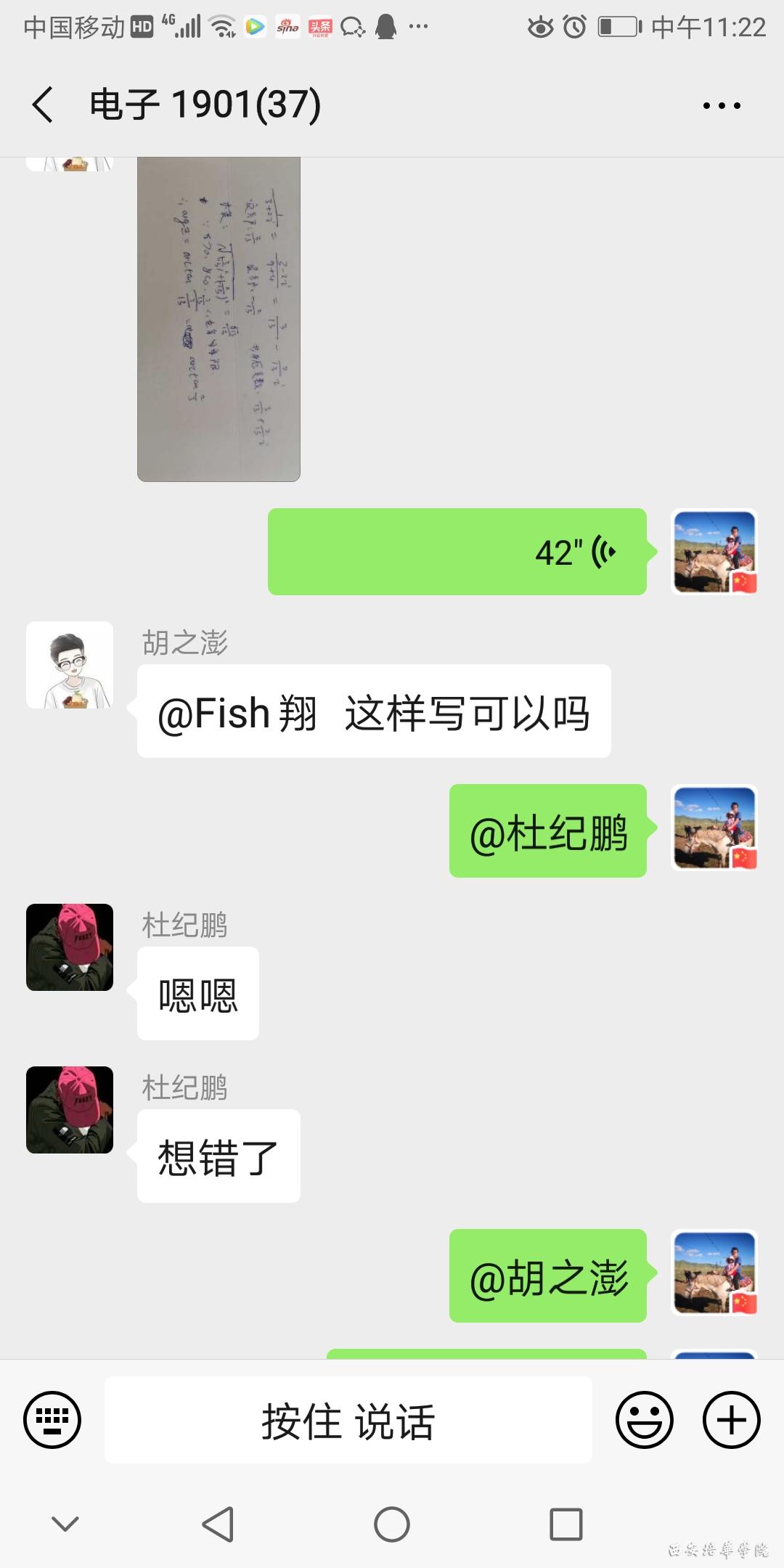
Task: Open 胡之澎's avatar beside the Fish 翔 message
Action: pos(70,665)
